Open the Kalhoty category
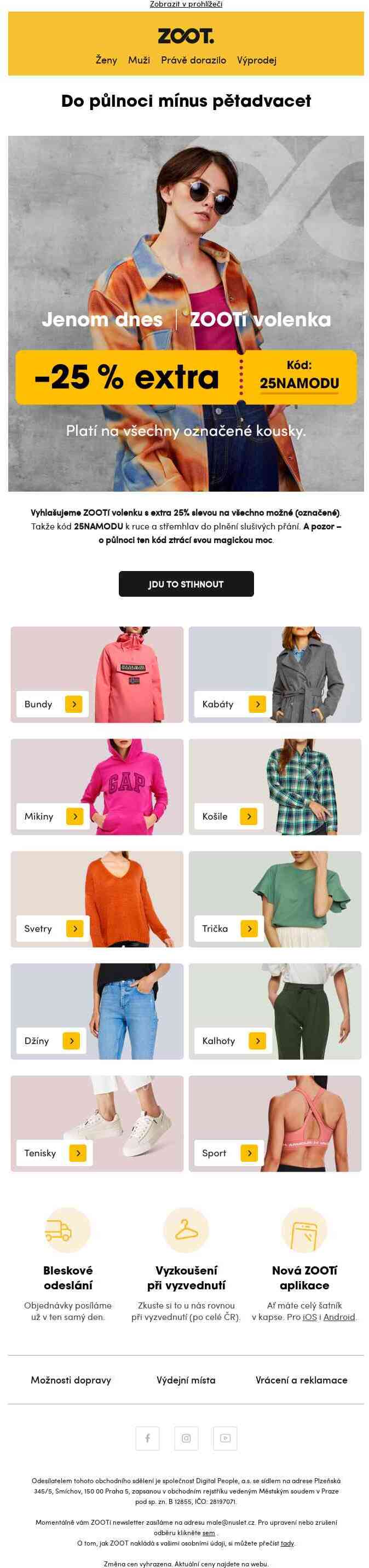The width and height of the screenshot is (369, 1568). click(x=275, y=1011)
